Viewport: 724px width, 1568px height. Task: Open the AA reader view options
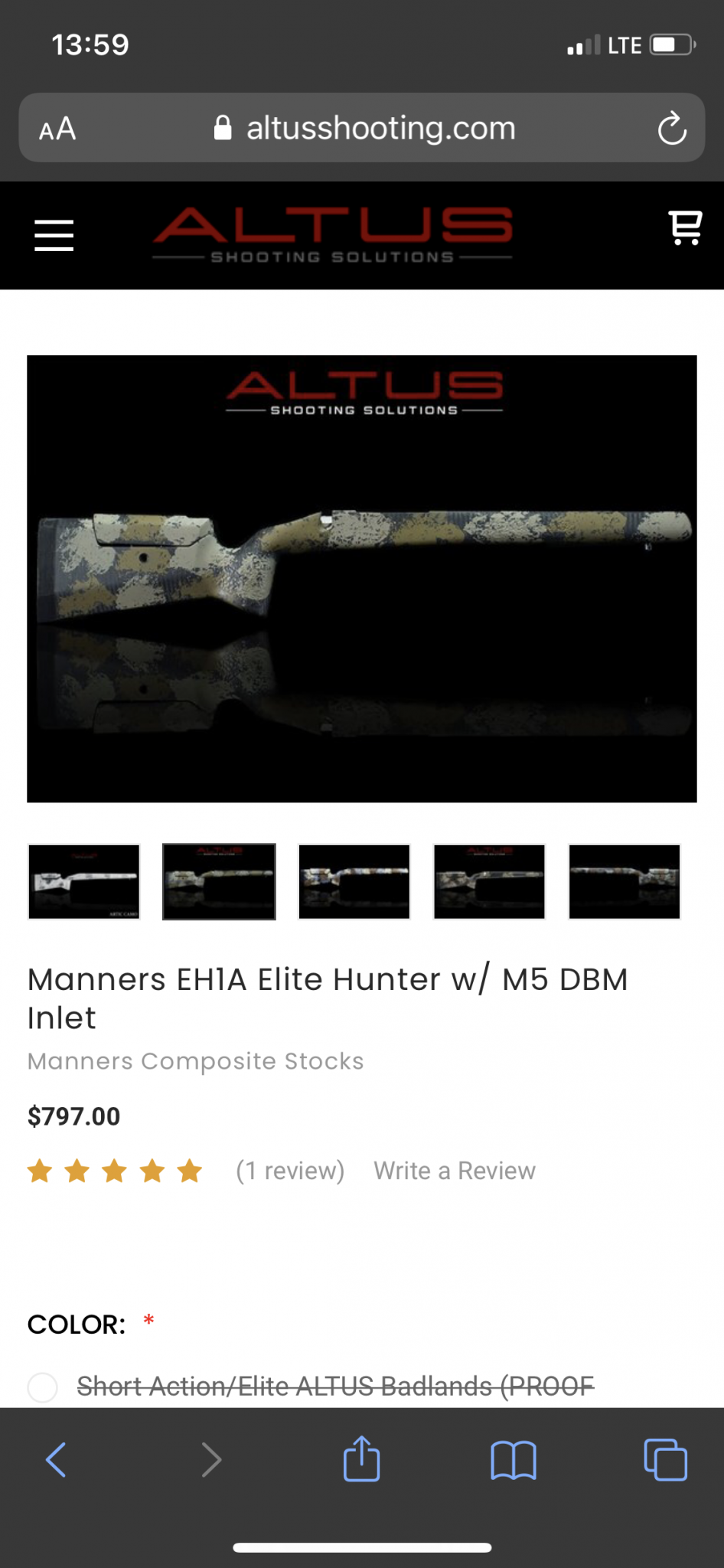pos(58,129)
